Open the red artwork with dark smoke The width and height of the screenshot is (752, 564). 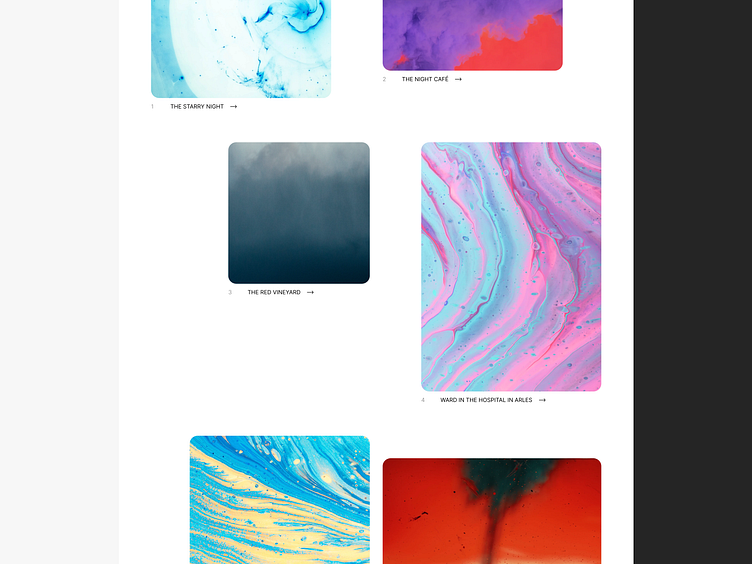pos(491,510)
